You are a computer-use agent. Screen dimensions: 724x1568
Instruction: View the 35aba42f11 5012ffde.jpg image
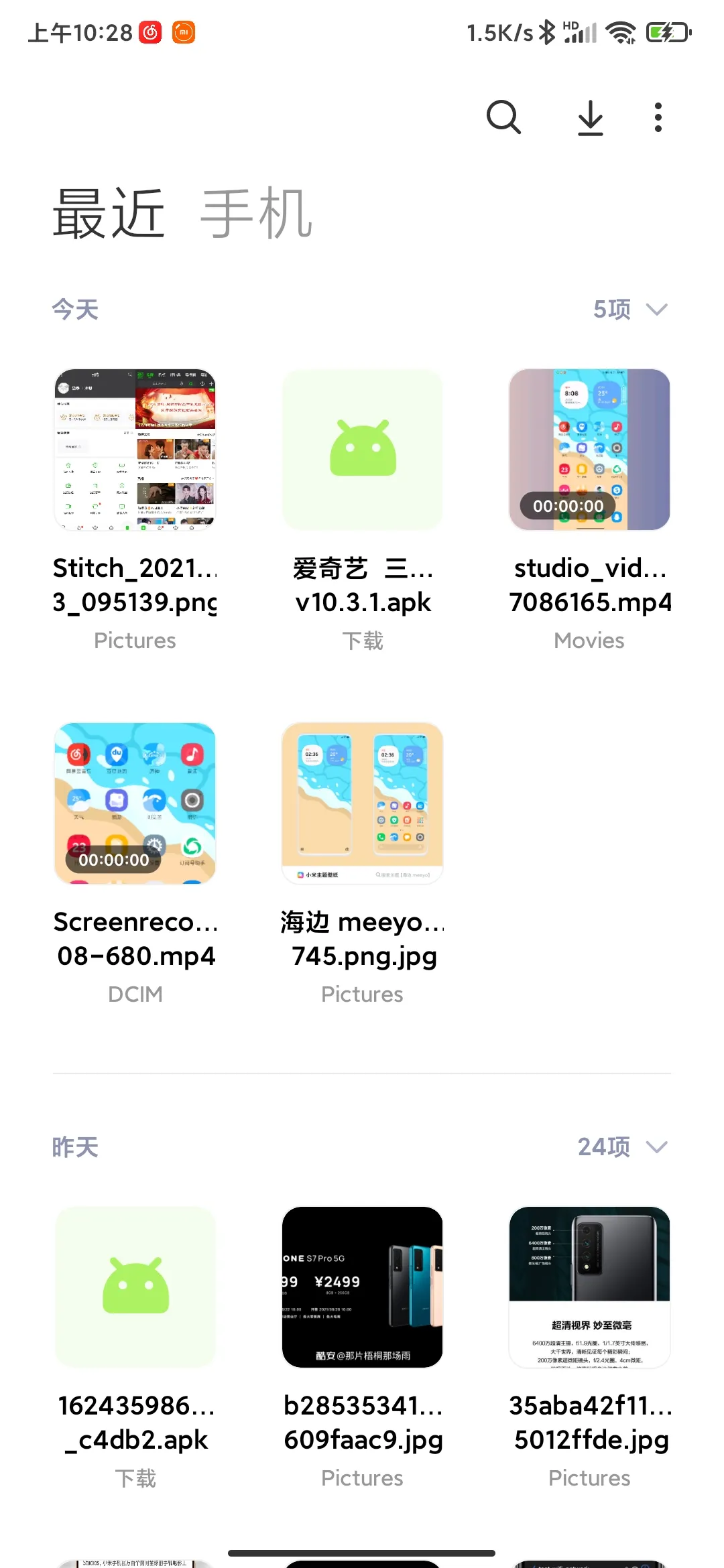pos(590,1287)
